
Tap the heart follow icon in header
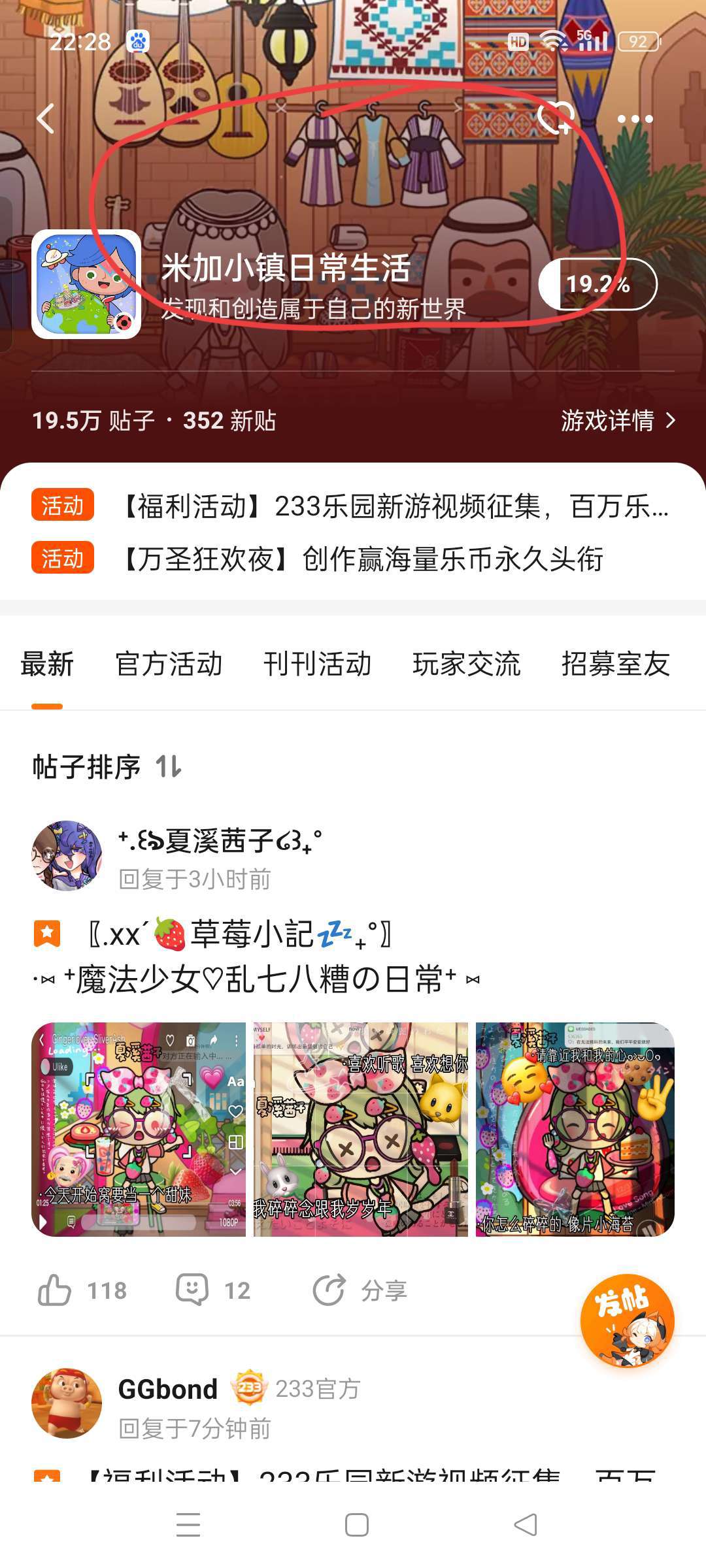click(x=556, y=118)
